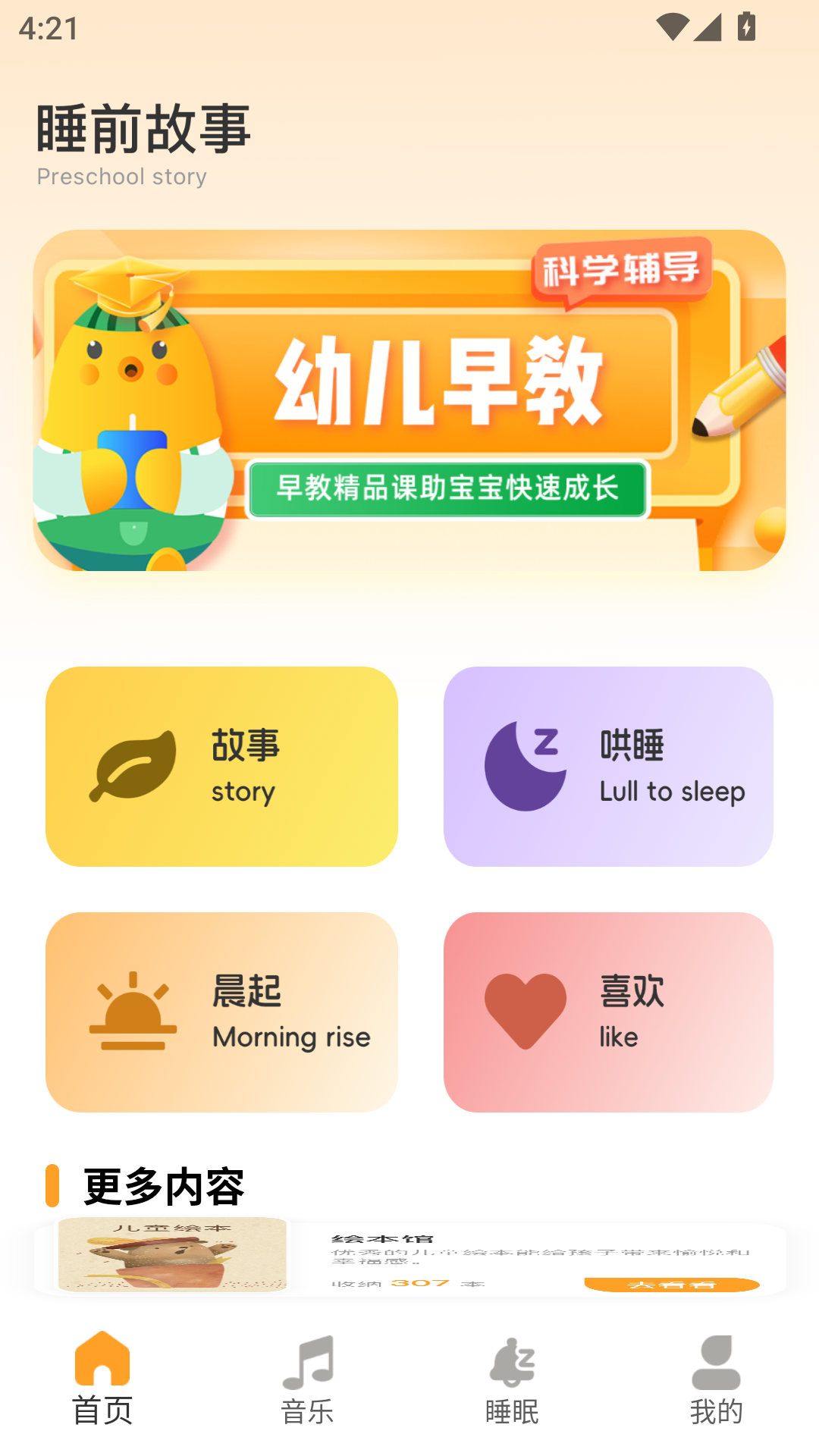
Task: Click the 科学辅导 badge on the banner
Action: [x=623, y=271]
